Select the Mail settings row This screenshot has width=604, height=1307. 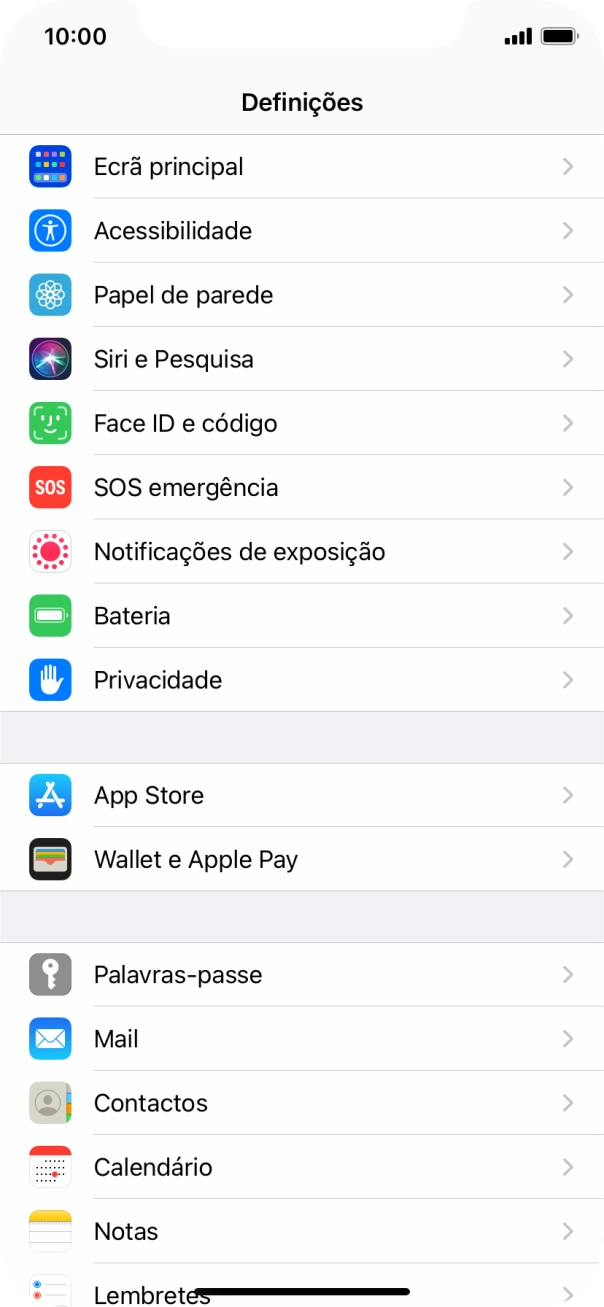300,1039
